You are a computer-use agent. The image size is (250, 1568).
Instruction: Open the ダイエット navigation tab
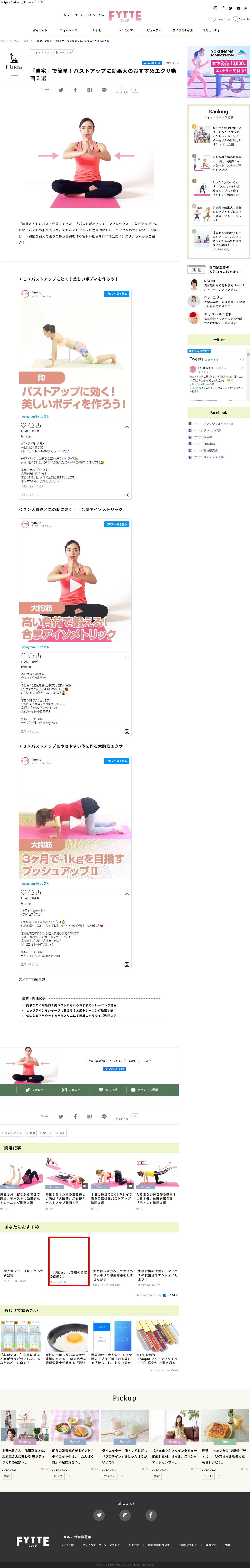(40, 30)
